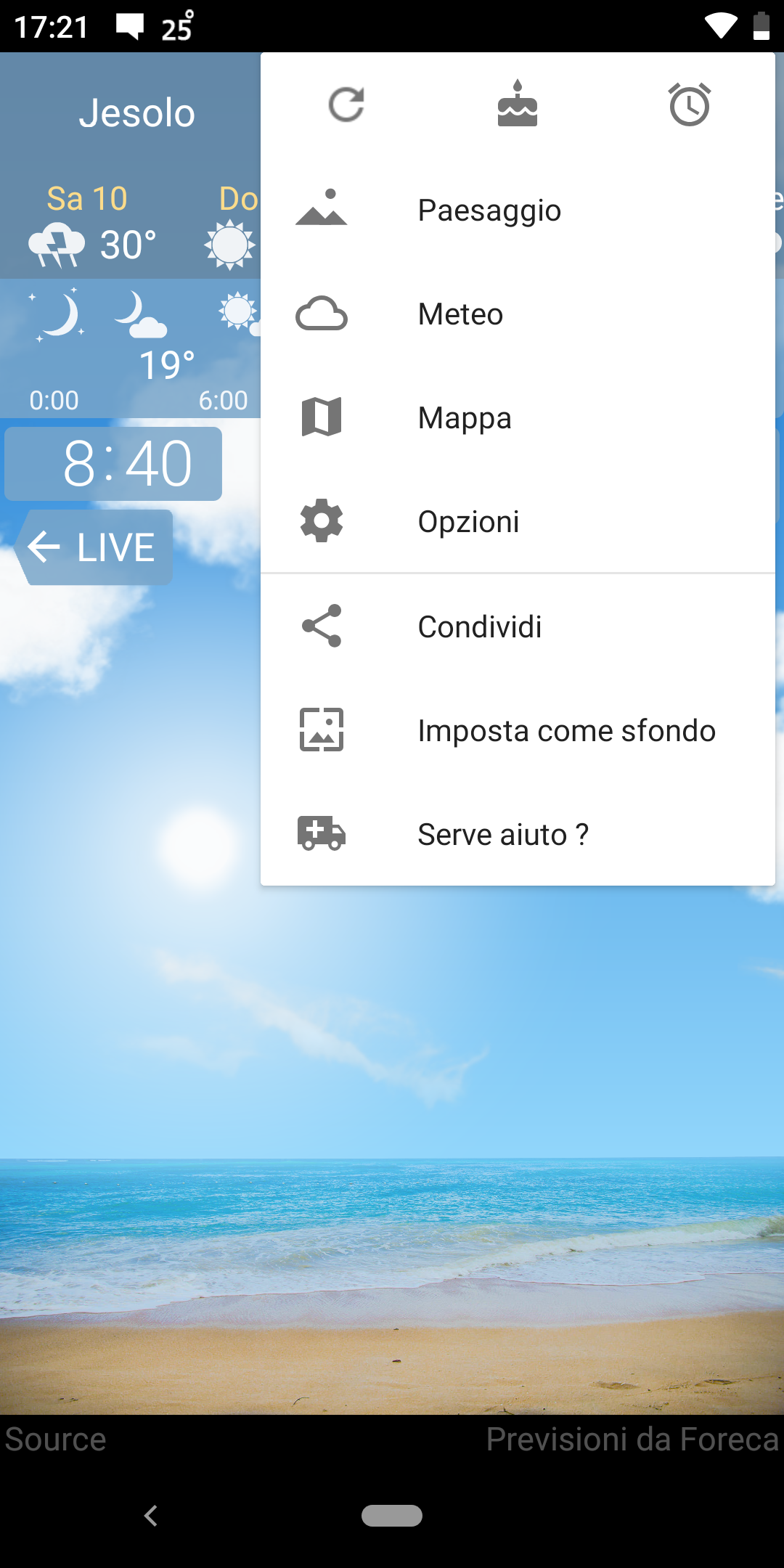Open the birthday cake icon

[518, 104]
